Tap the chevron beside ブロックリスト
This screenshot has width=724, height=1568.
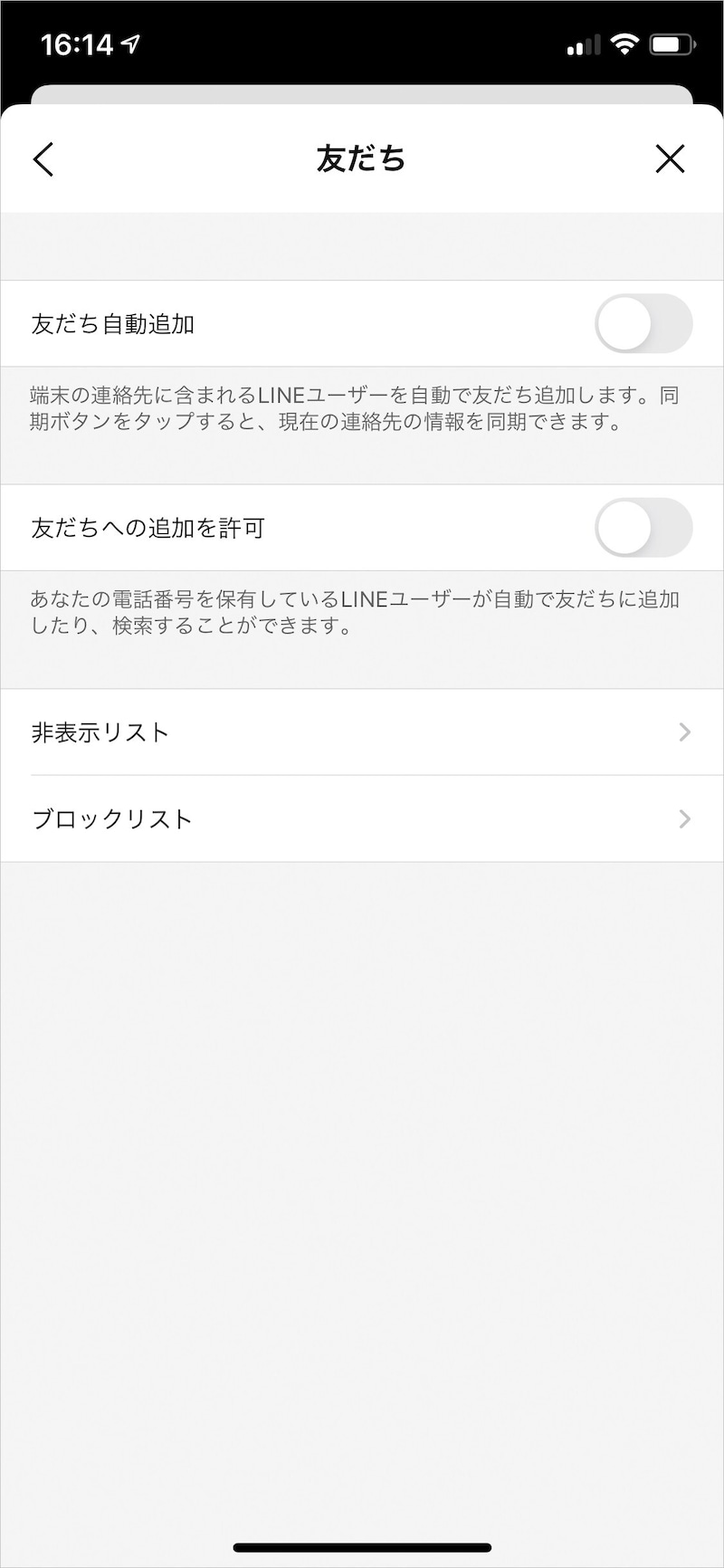686,818
